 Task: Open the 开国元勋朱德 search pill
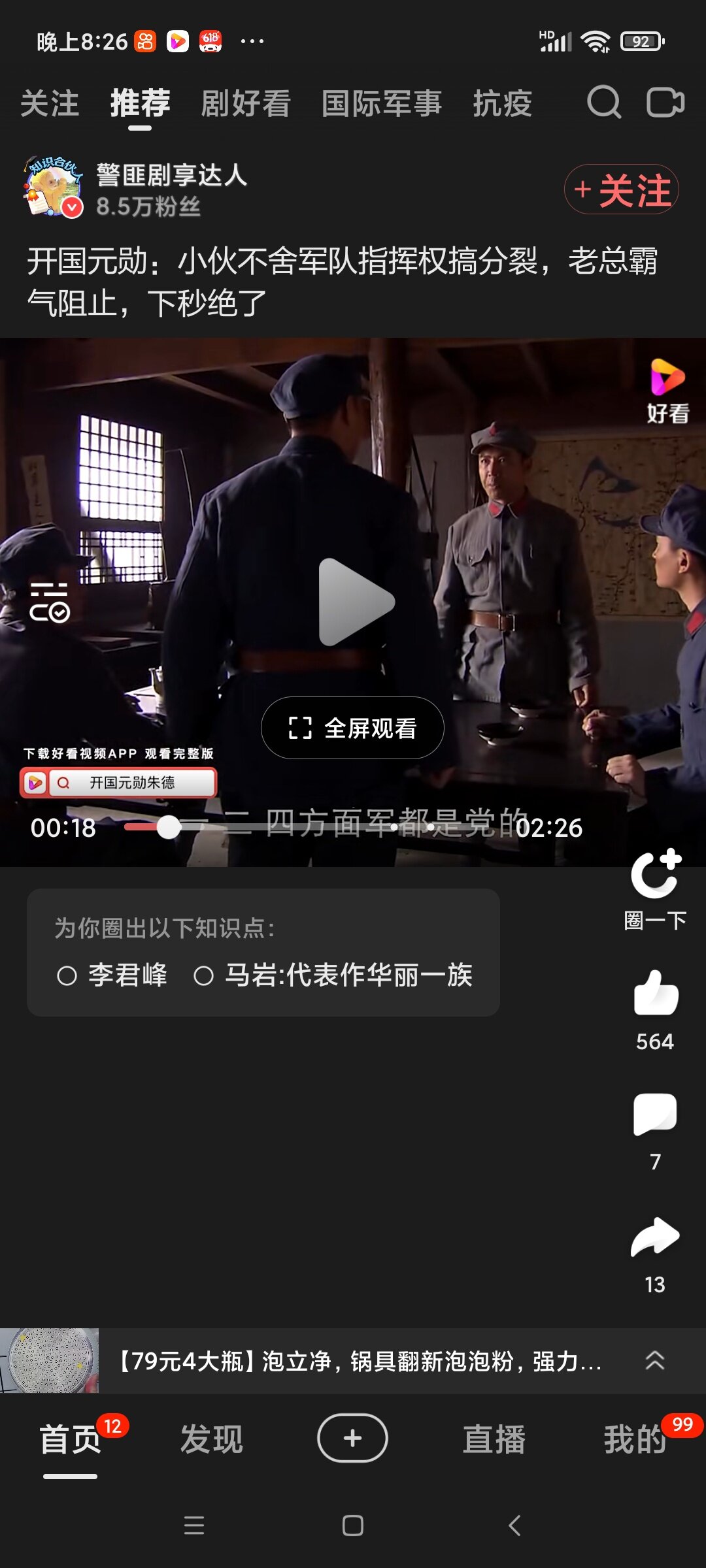118,783
